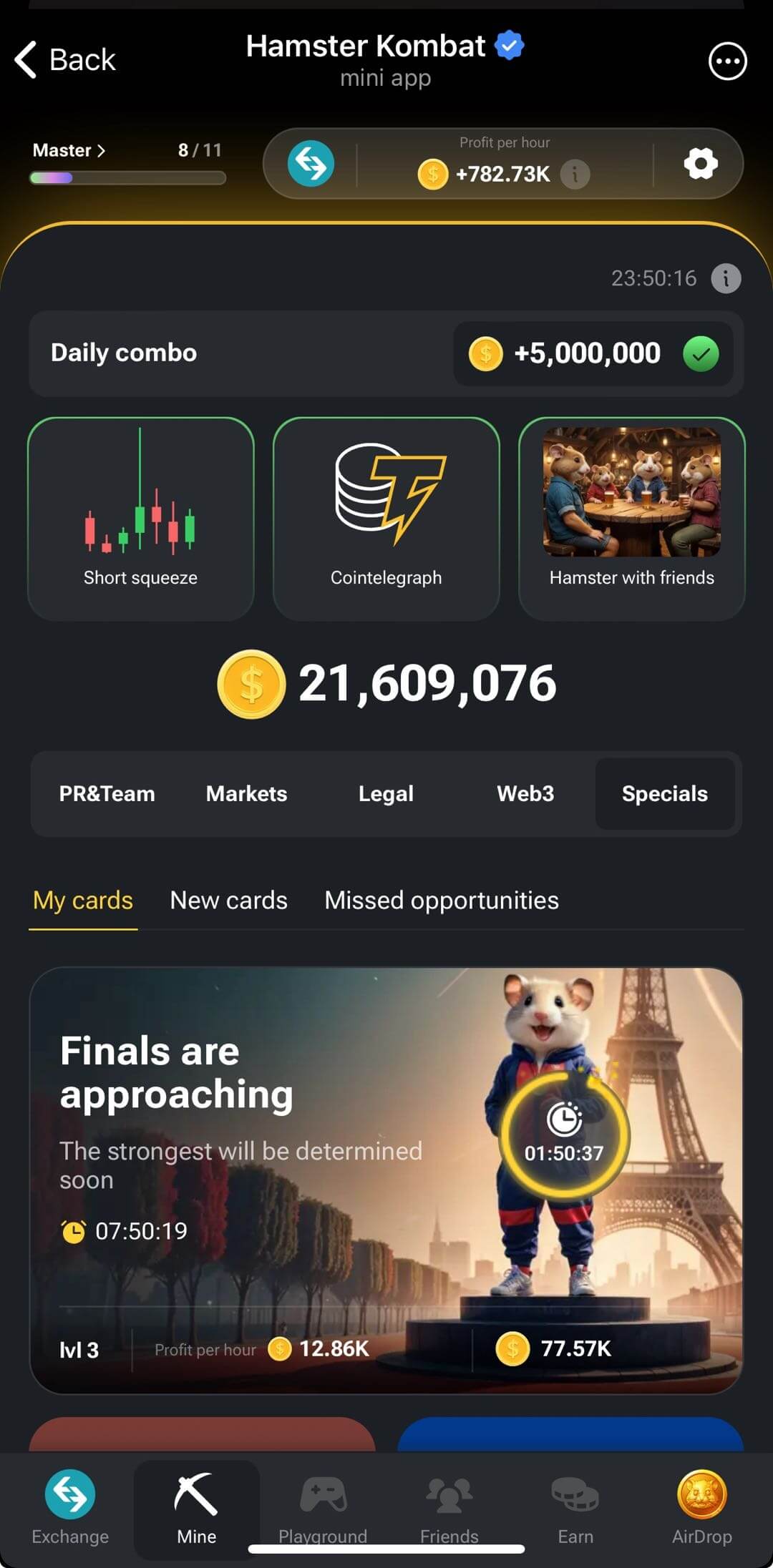
Task: Open the settings gear icon
Action: pyautogui.click(x=700, y=164)
